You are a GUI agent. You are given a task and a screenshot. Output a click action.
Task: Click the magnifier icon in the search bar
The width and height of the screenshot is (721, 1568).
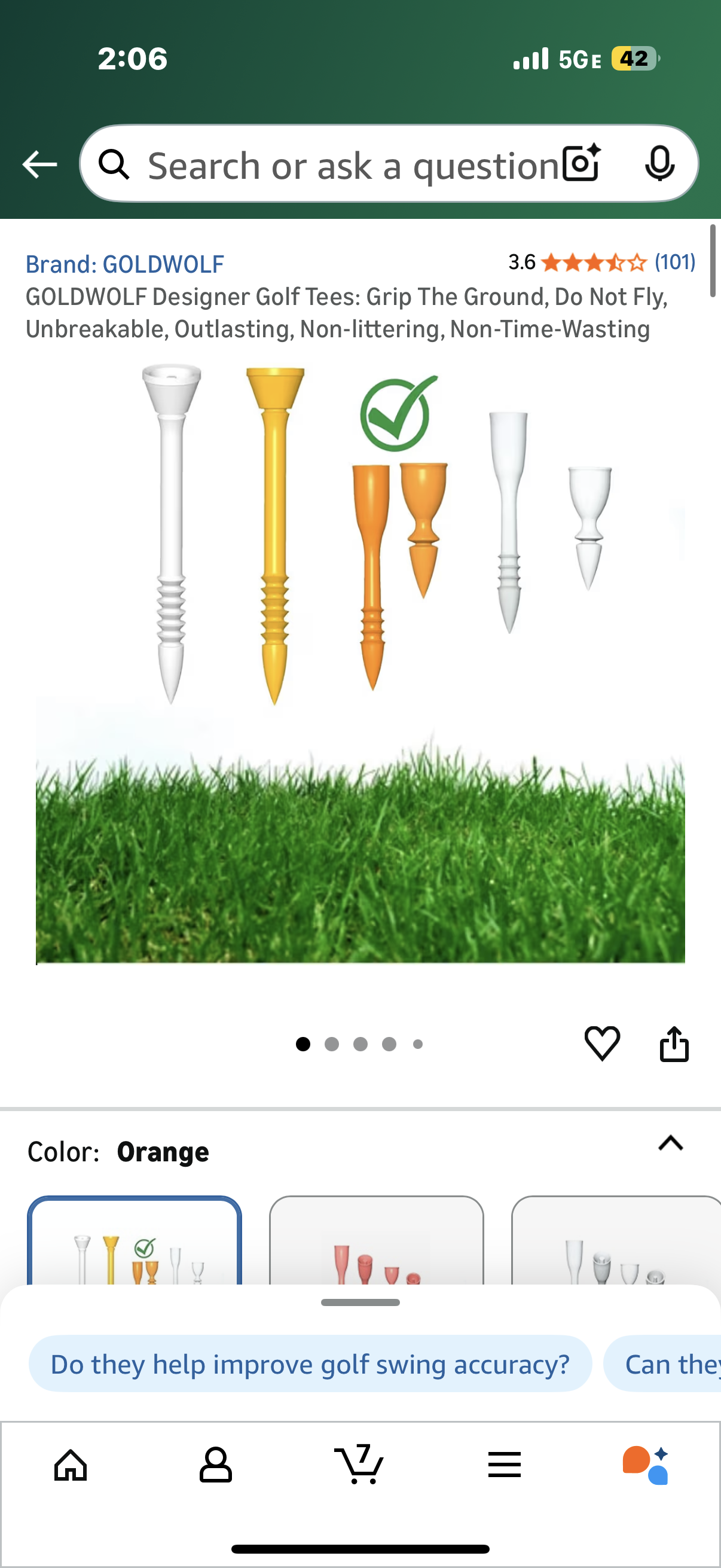pos(115,163)
